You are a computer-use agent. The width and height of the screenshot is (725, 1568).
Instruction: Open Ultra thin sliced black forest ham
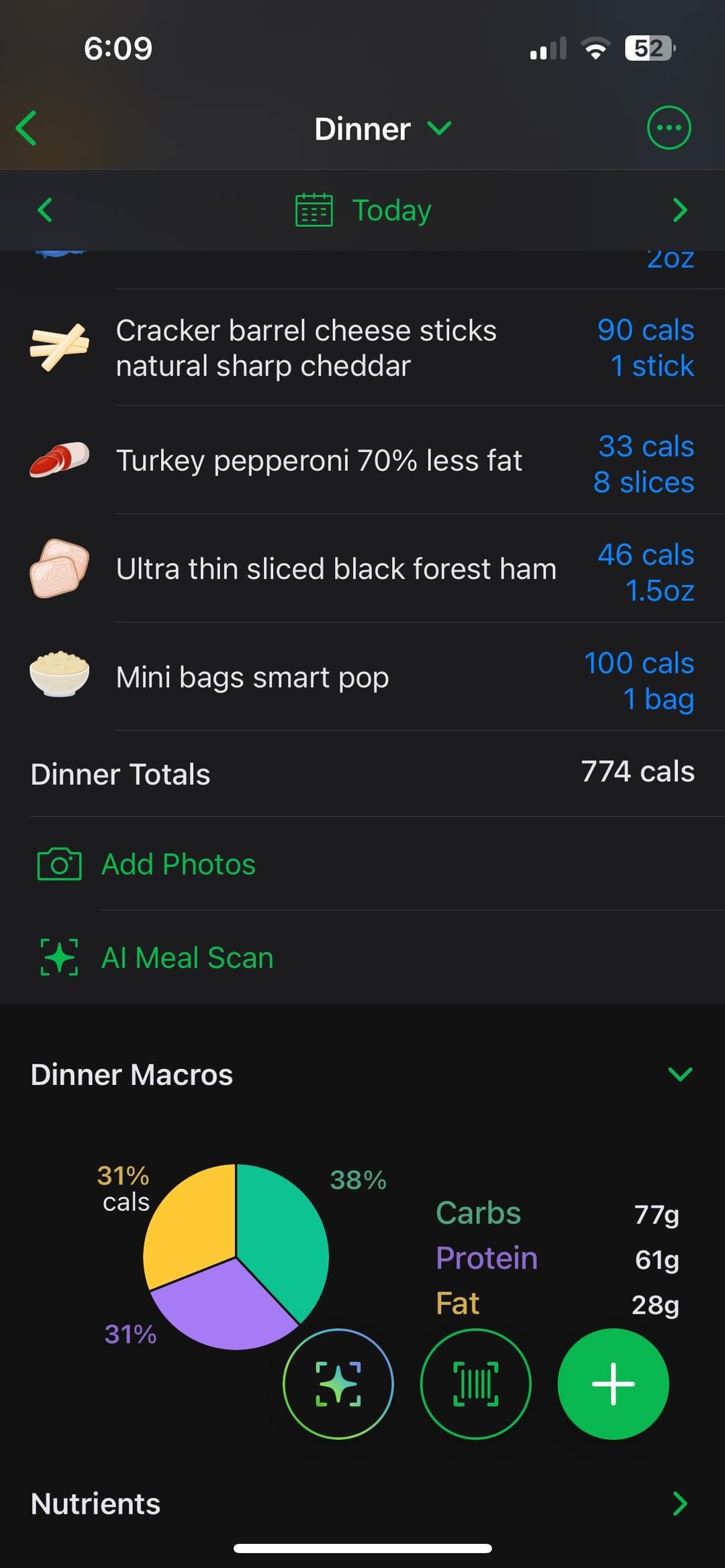tap(362, 569)
